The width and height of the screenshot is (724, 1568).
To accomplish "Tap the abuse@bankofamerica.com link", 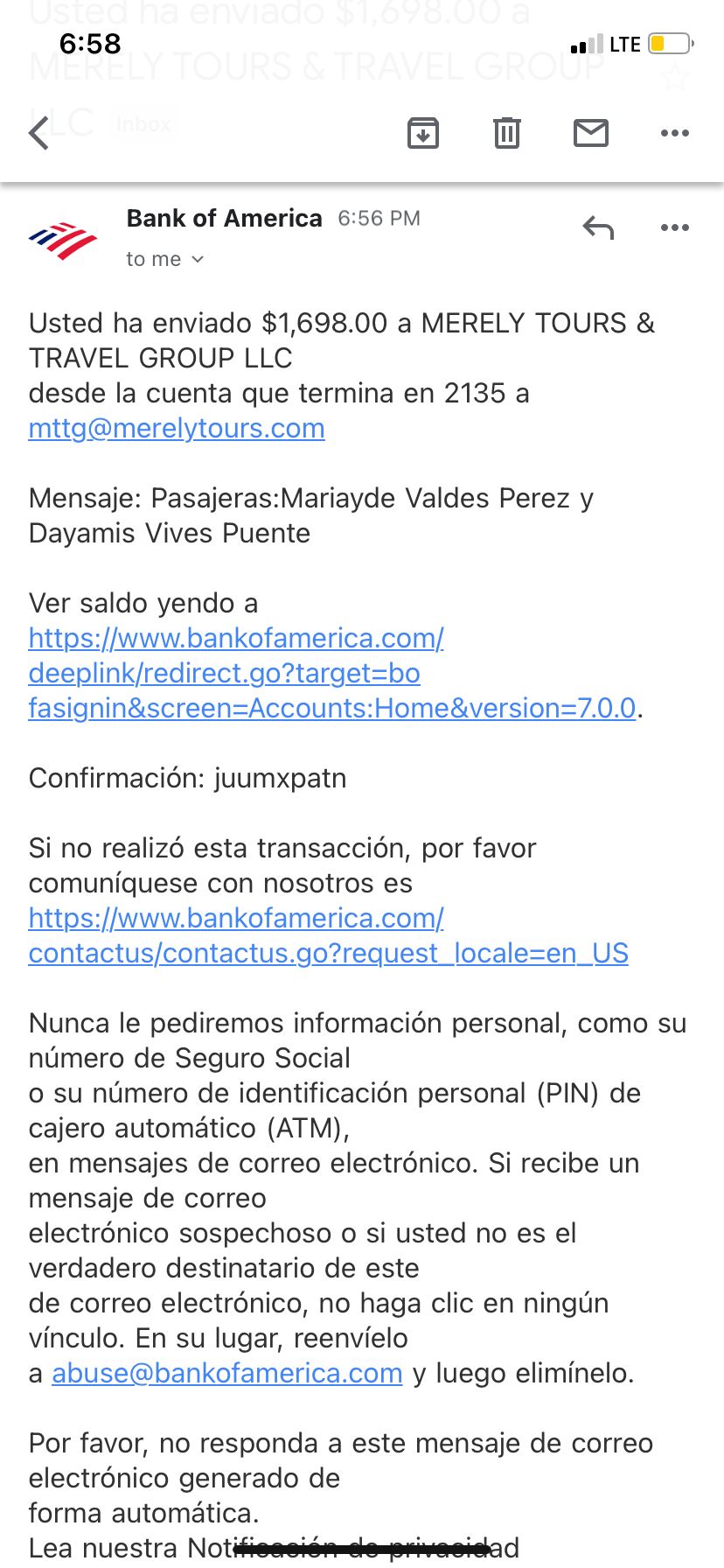I will (x=227, y=1373).
